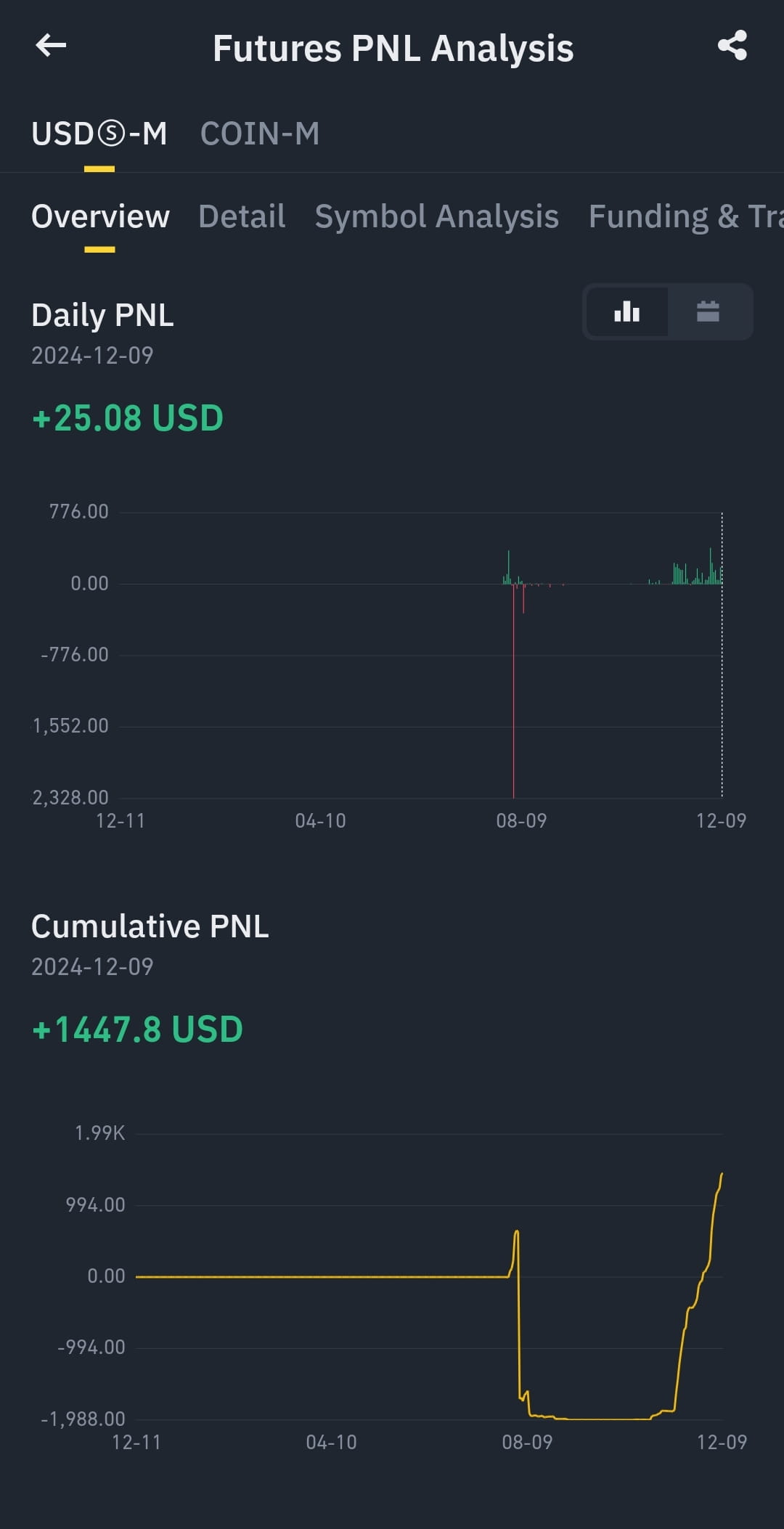Switch Daily PNL to calendar view
The height and width of the screenshot is (1529, 784).
tap(708, 311)
